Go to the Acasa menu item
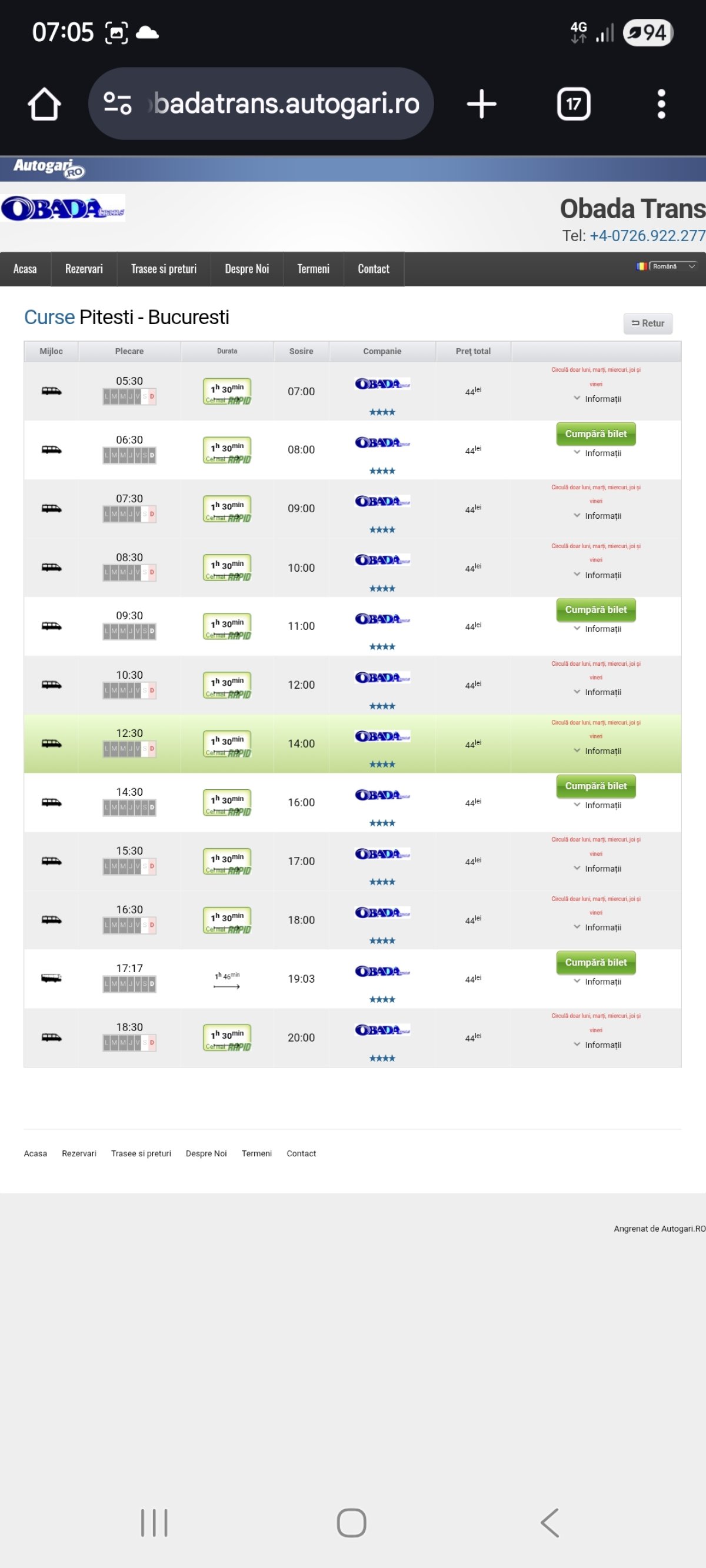This screenshot has width=706, height=1568. tap(25, 269)
